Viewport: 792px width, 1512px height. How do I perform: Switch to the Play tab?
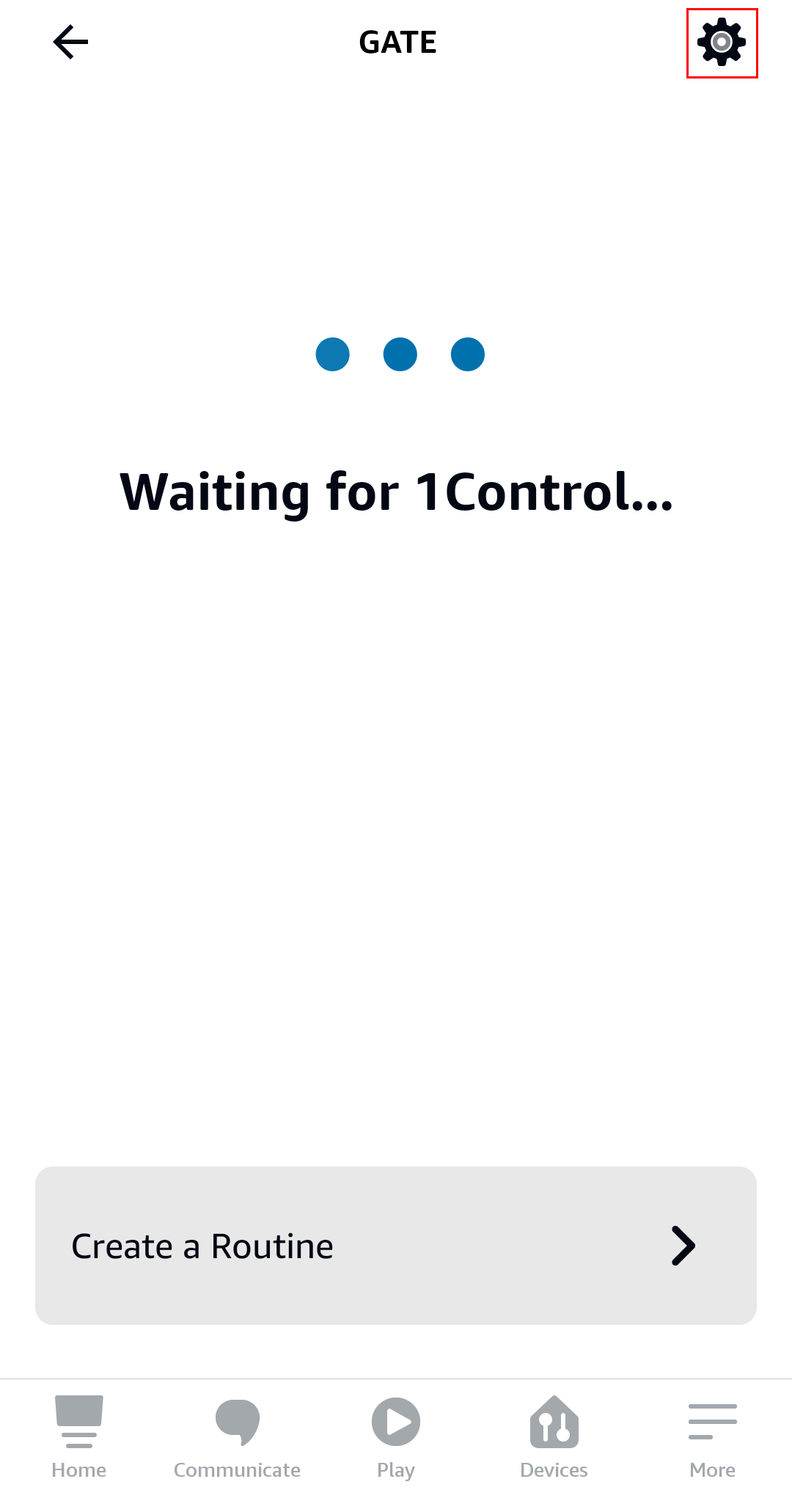pyautogui.click(x=396, y=1437)
